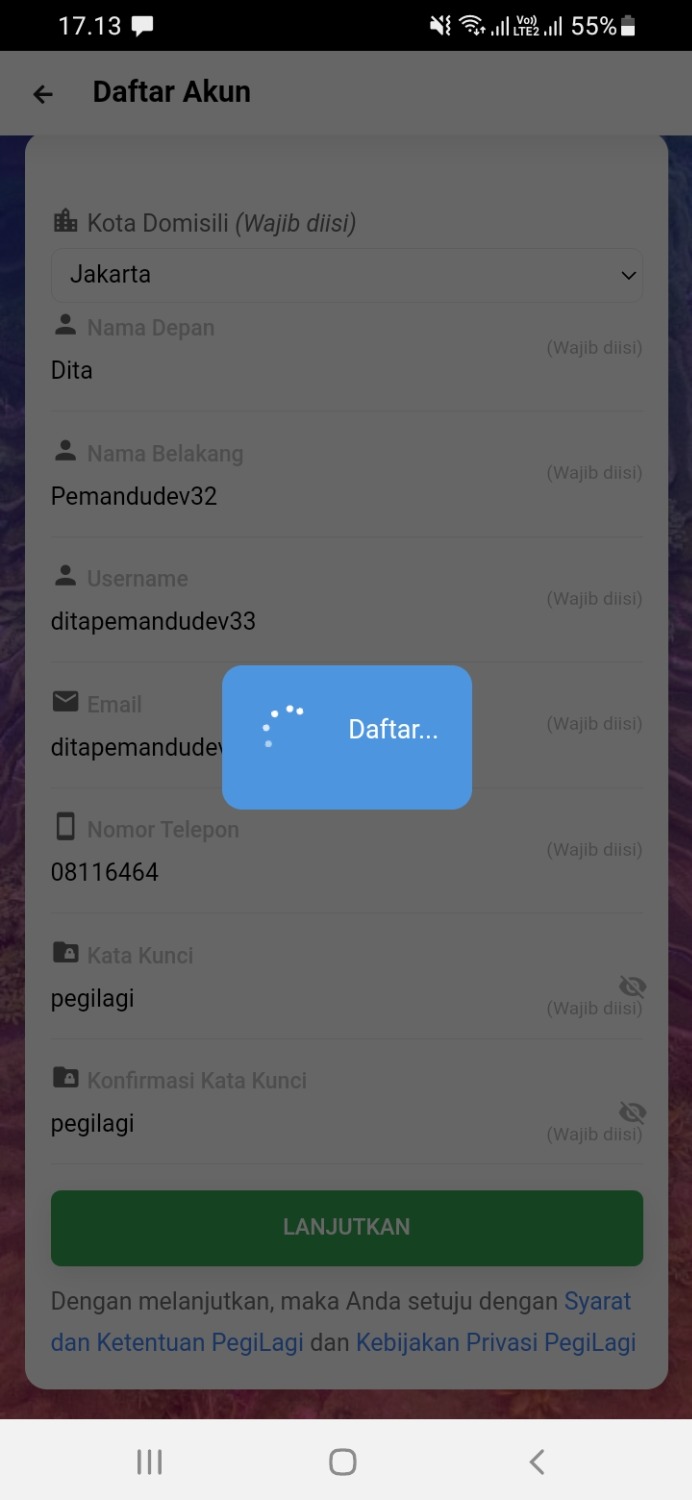
Task: Focus the Konfirmasi Kata Kunci field
Action: pos(290,1123)
